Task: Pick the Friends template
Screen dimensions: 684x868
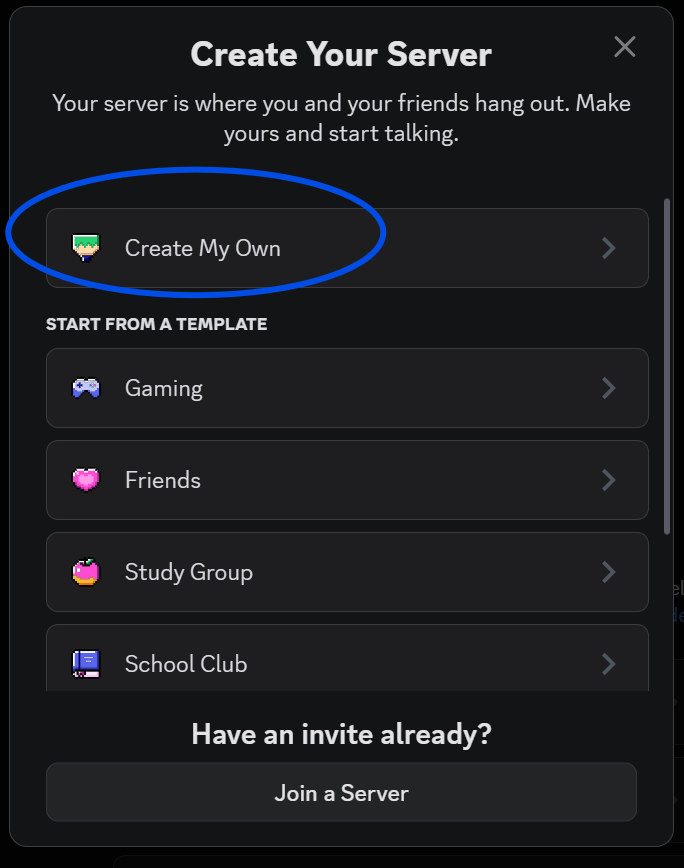Action: coord(346,480)
